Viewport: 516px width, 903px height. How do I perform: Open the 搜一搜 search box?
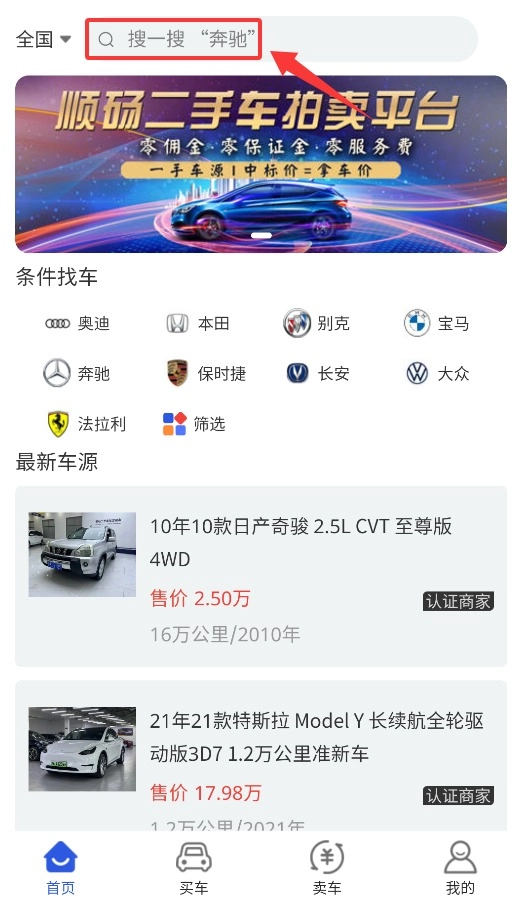pos(282,39)
